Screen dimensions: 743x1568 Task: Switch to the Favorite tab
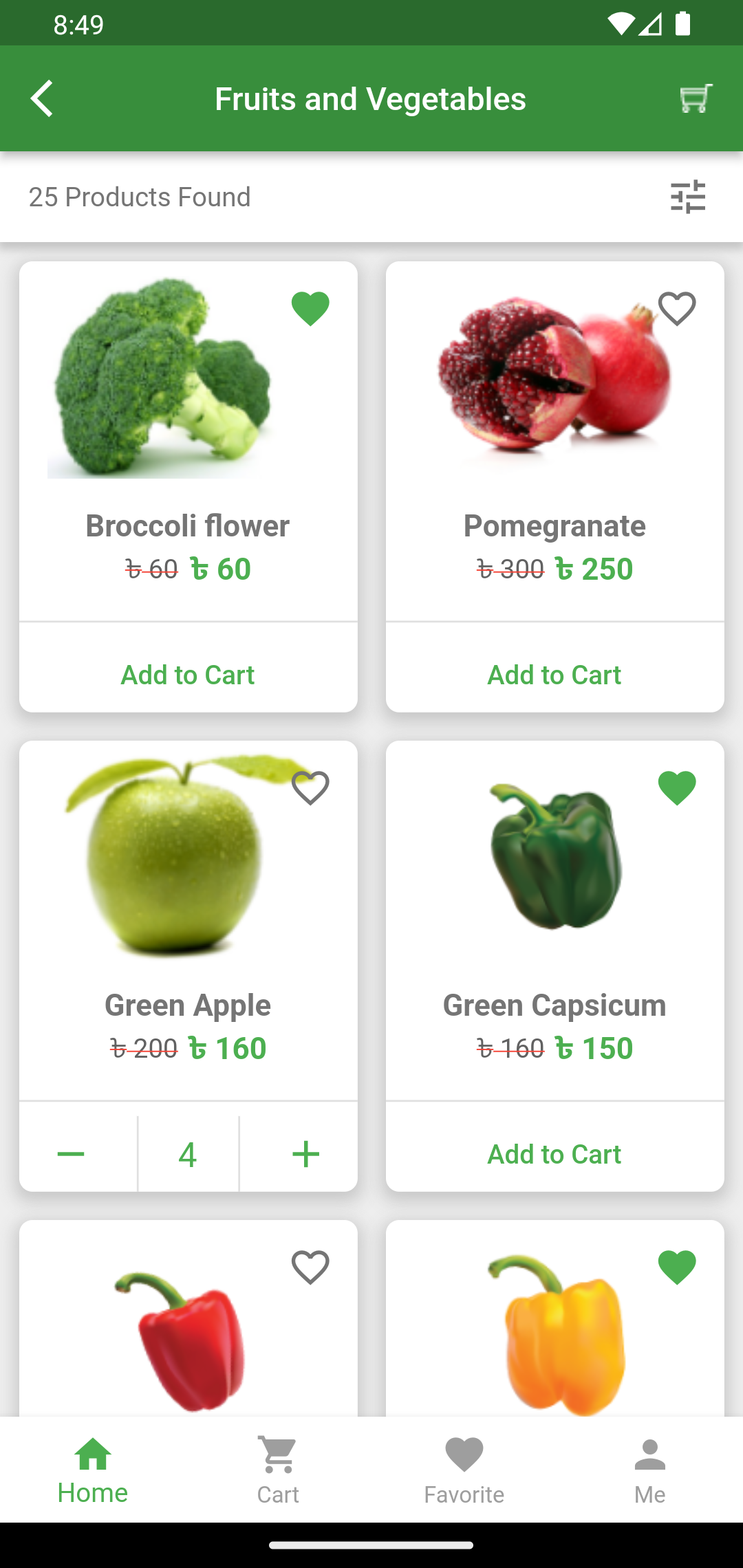click(x=464, y=1470)
